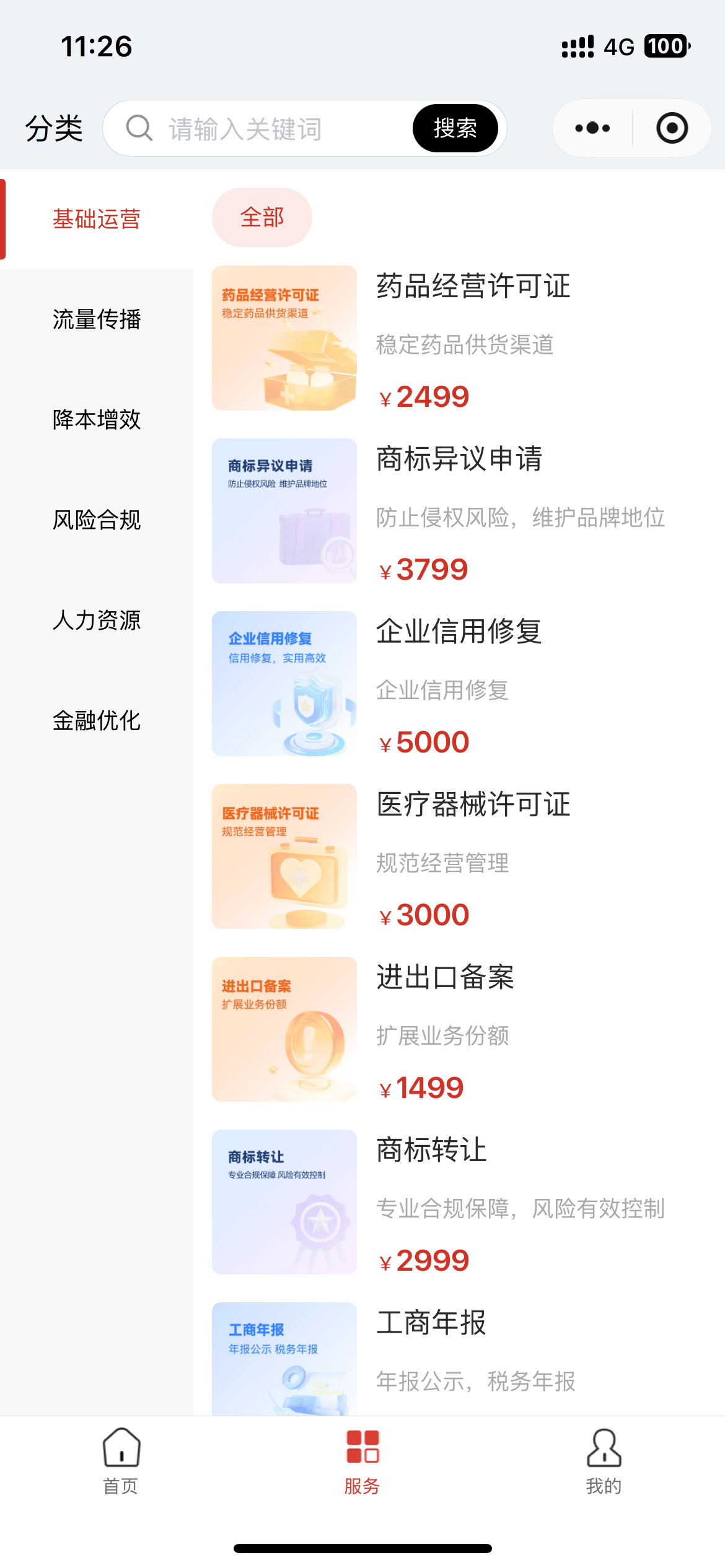The height and width of the screenshot is (1568, 725).
Task: Show the 人力资源 category
Action: pos(97,621)
